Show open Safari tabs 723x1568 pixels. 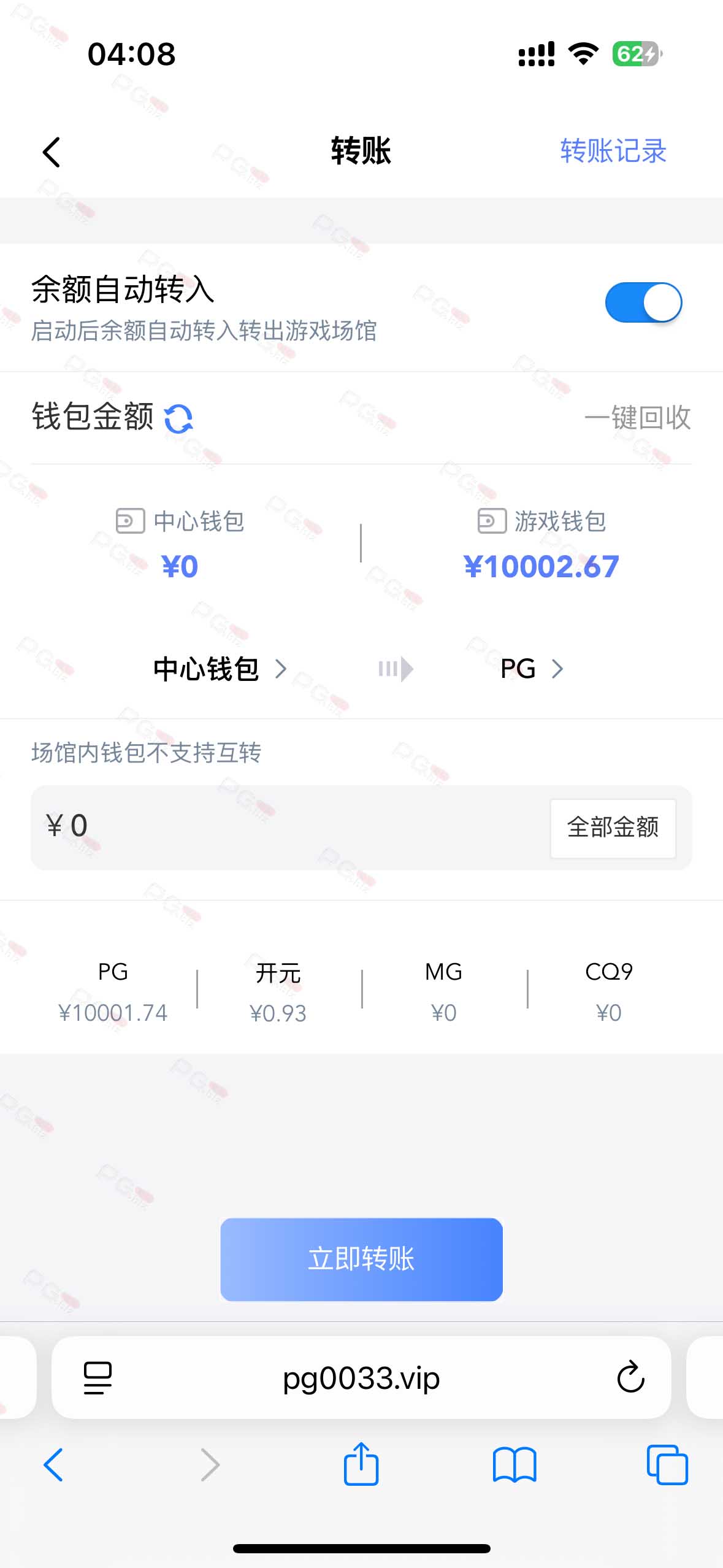coord(667,1465)
